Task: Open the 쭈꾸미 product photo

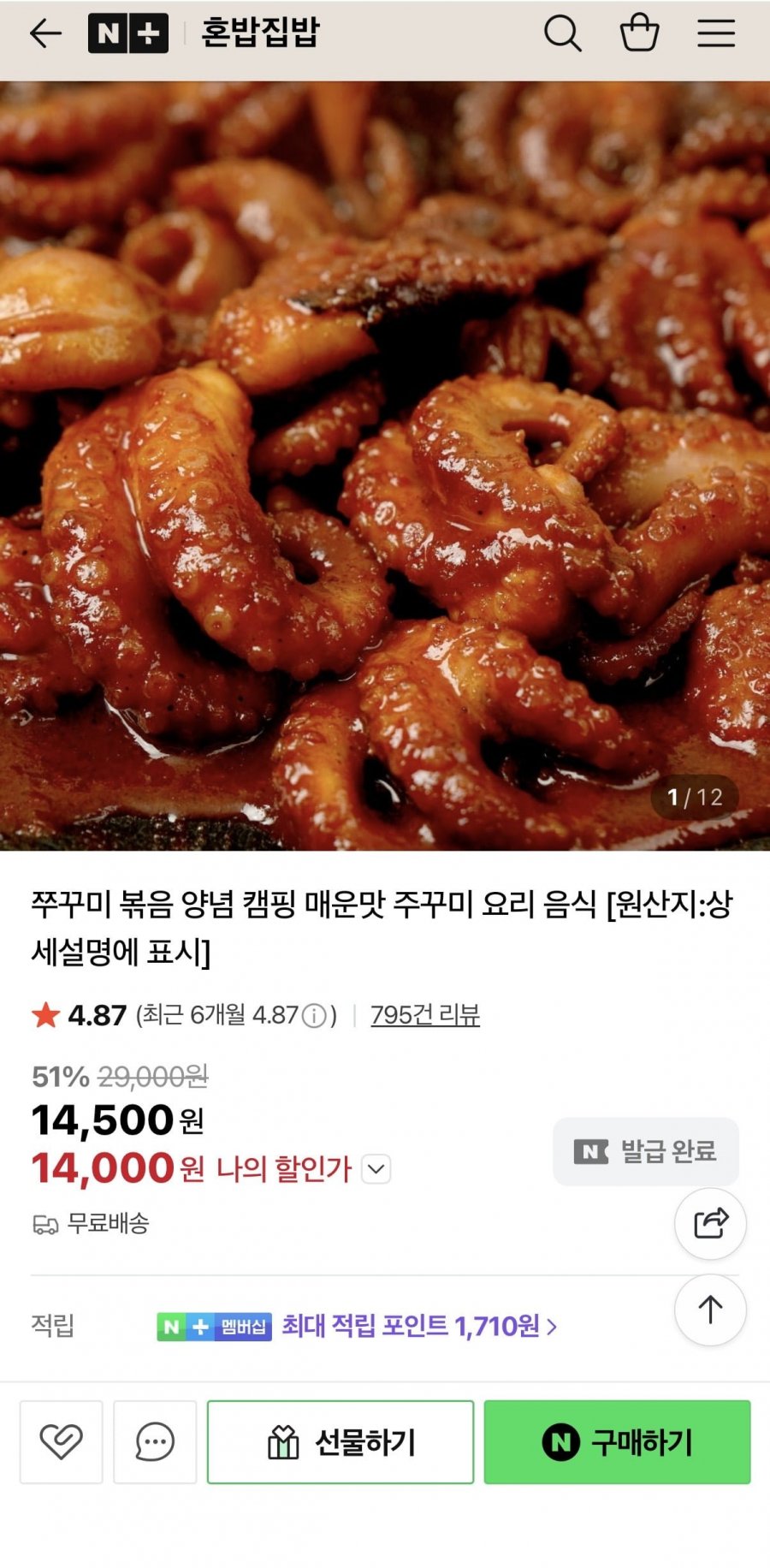Action: tap(385, 466)
